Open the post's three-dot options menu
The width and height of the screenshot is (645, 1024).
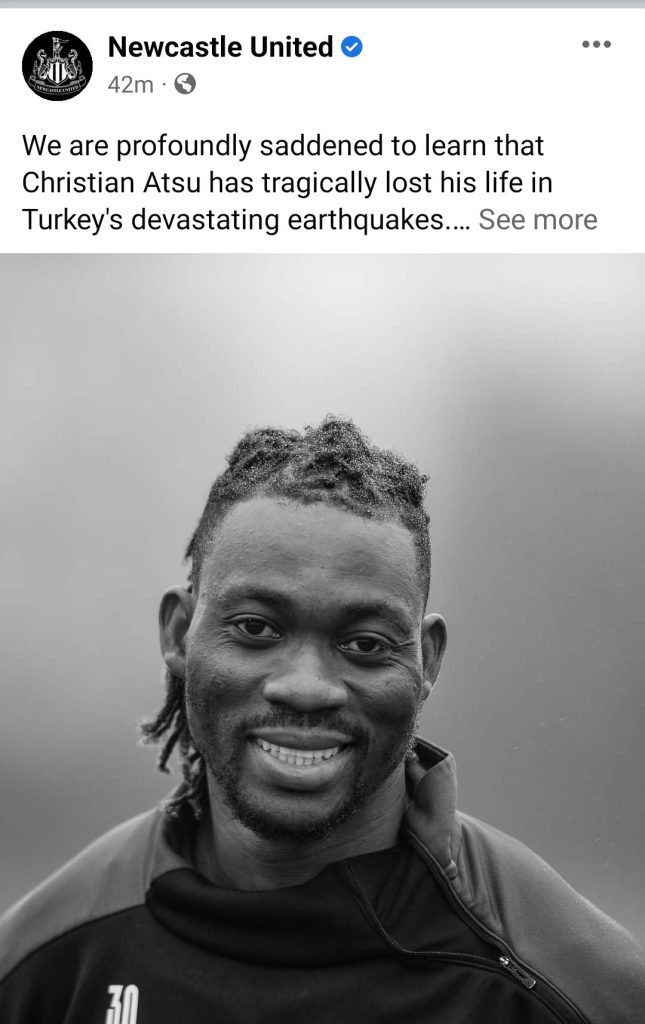point(596,46)
